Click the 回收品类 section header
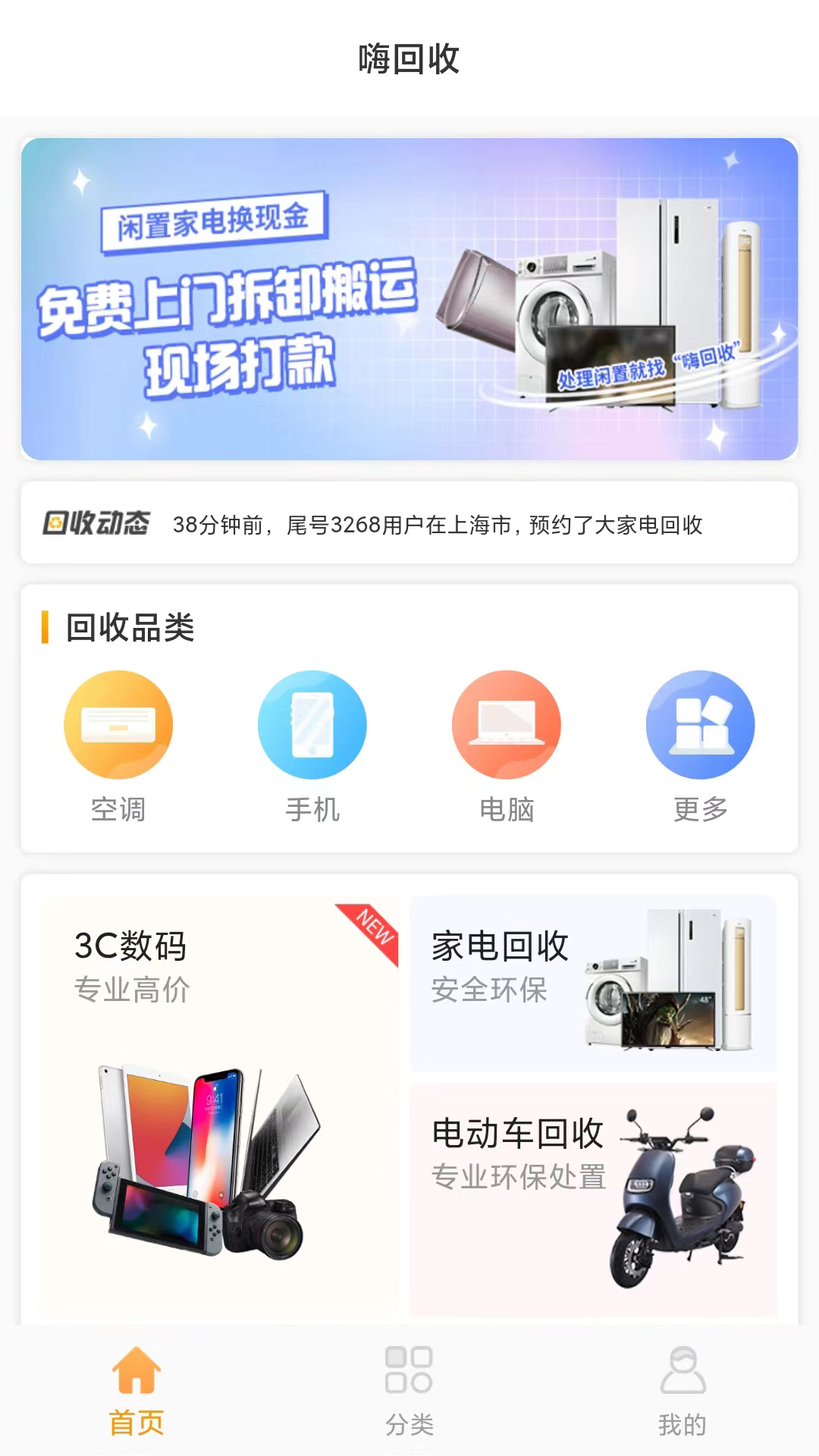The image size is (819, 1456). click(x=129, y=627)
